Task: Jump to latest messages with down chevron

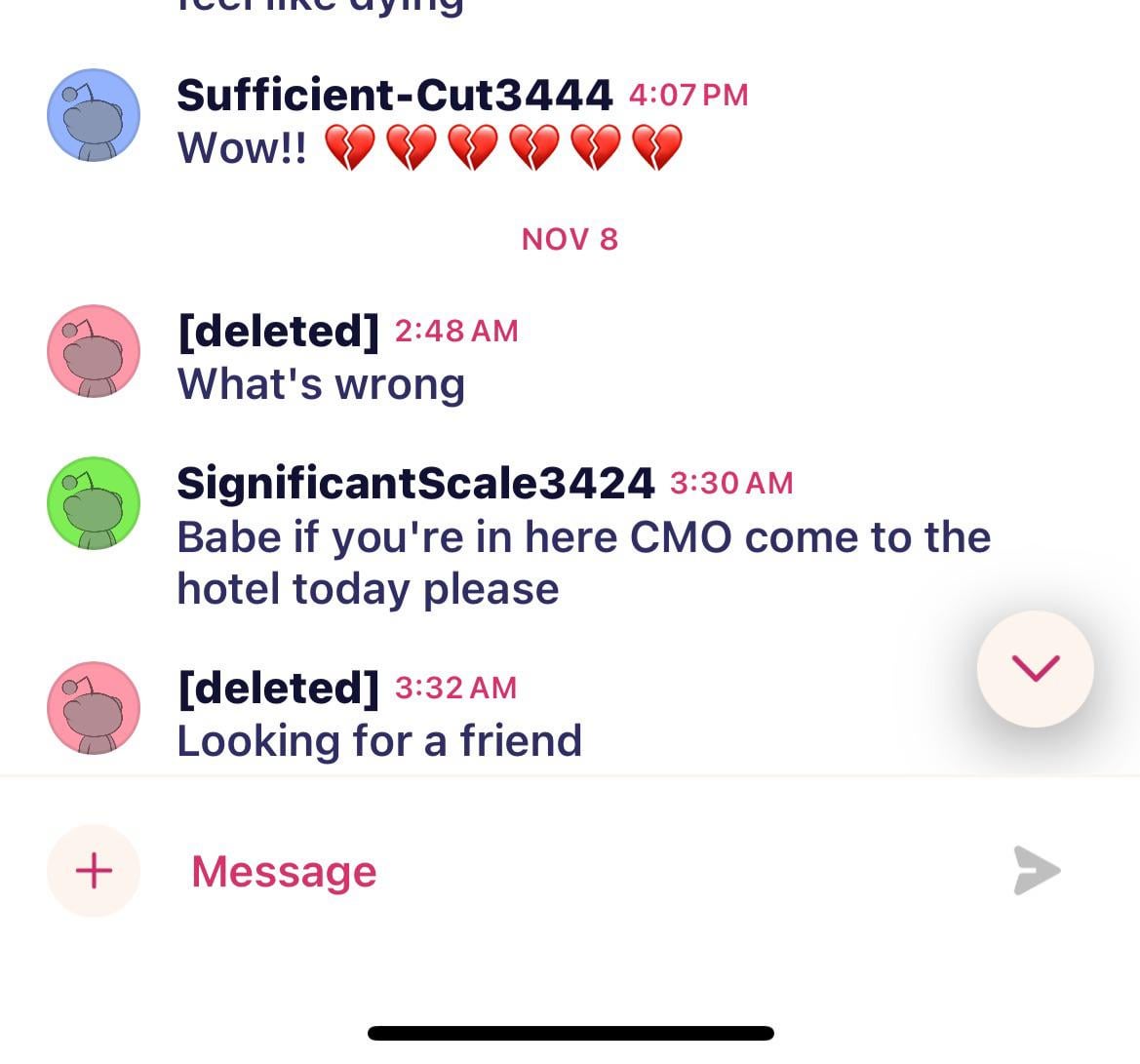Action: pyautogui.click(x=1035, y=668)
